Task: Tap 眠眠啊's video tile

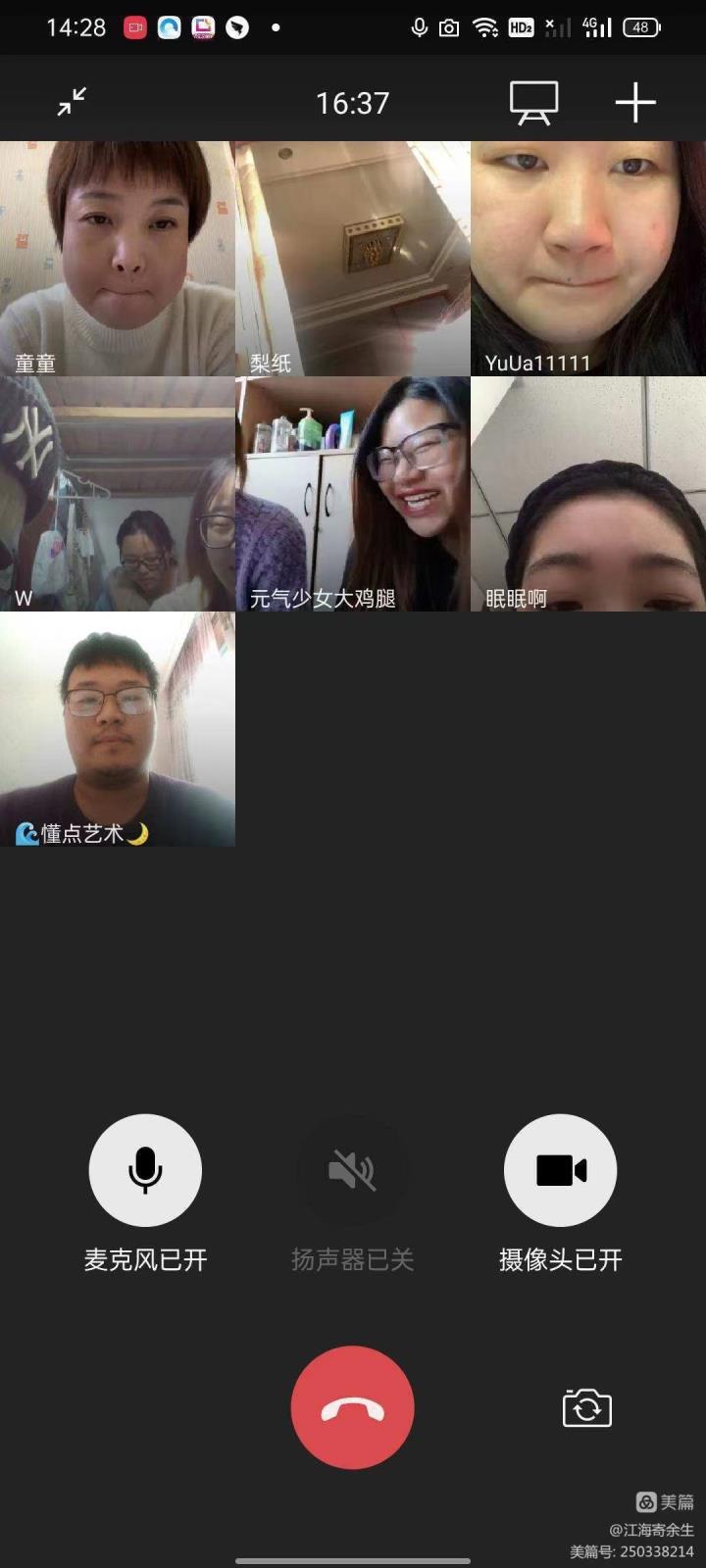Action: [x=588, y=494]
